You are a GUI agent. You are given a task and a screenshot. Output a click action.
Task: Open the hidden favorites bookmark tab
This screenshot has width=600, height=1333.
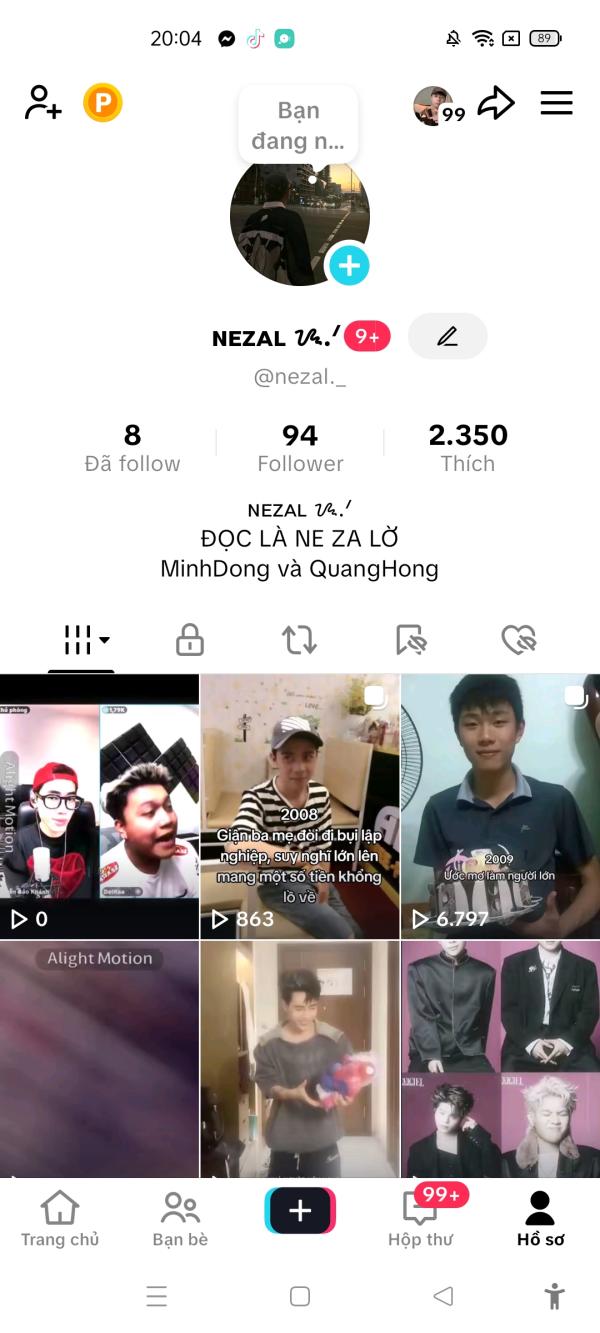(x=410, y=640)
